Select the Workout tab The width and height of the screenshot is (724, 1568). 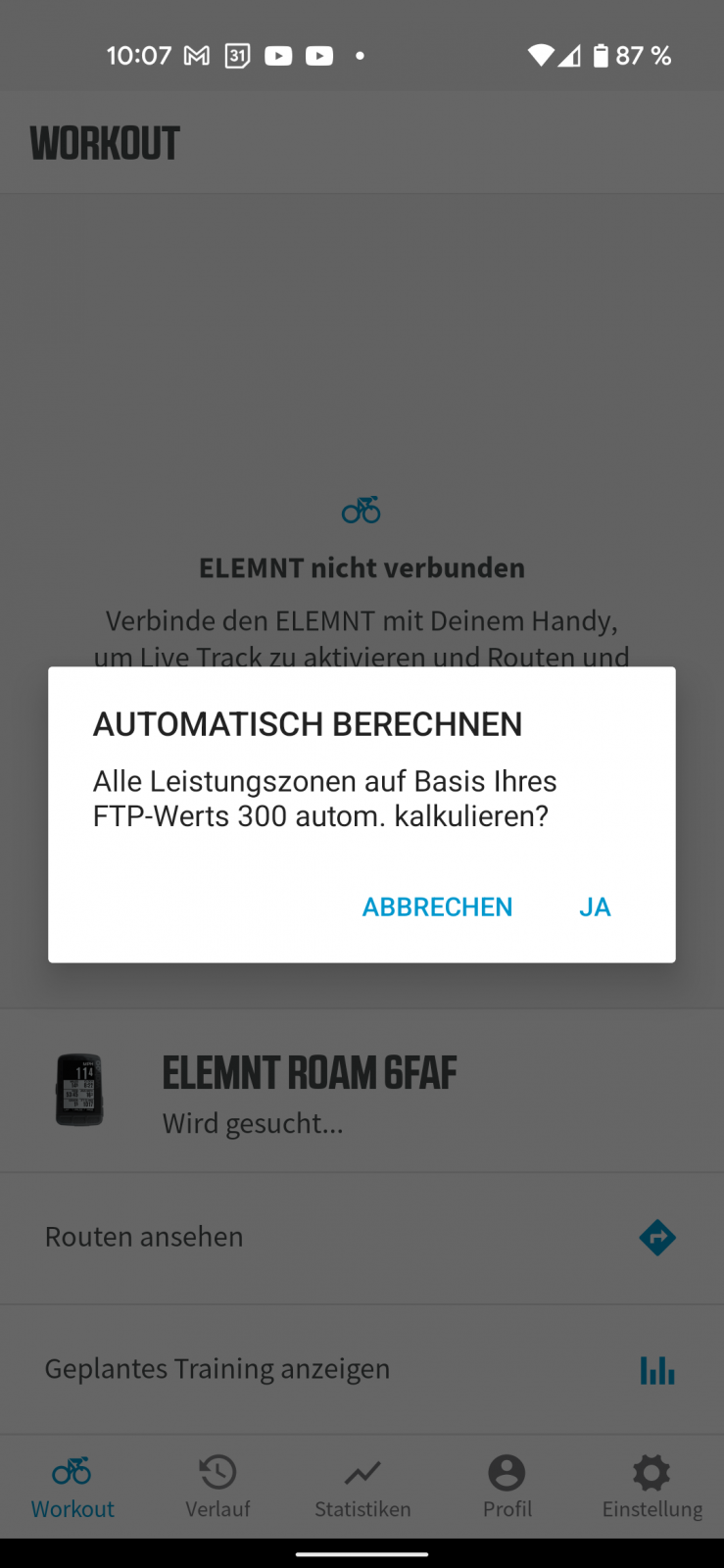(x=72, y=1487)
